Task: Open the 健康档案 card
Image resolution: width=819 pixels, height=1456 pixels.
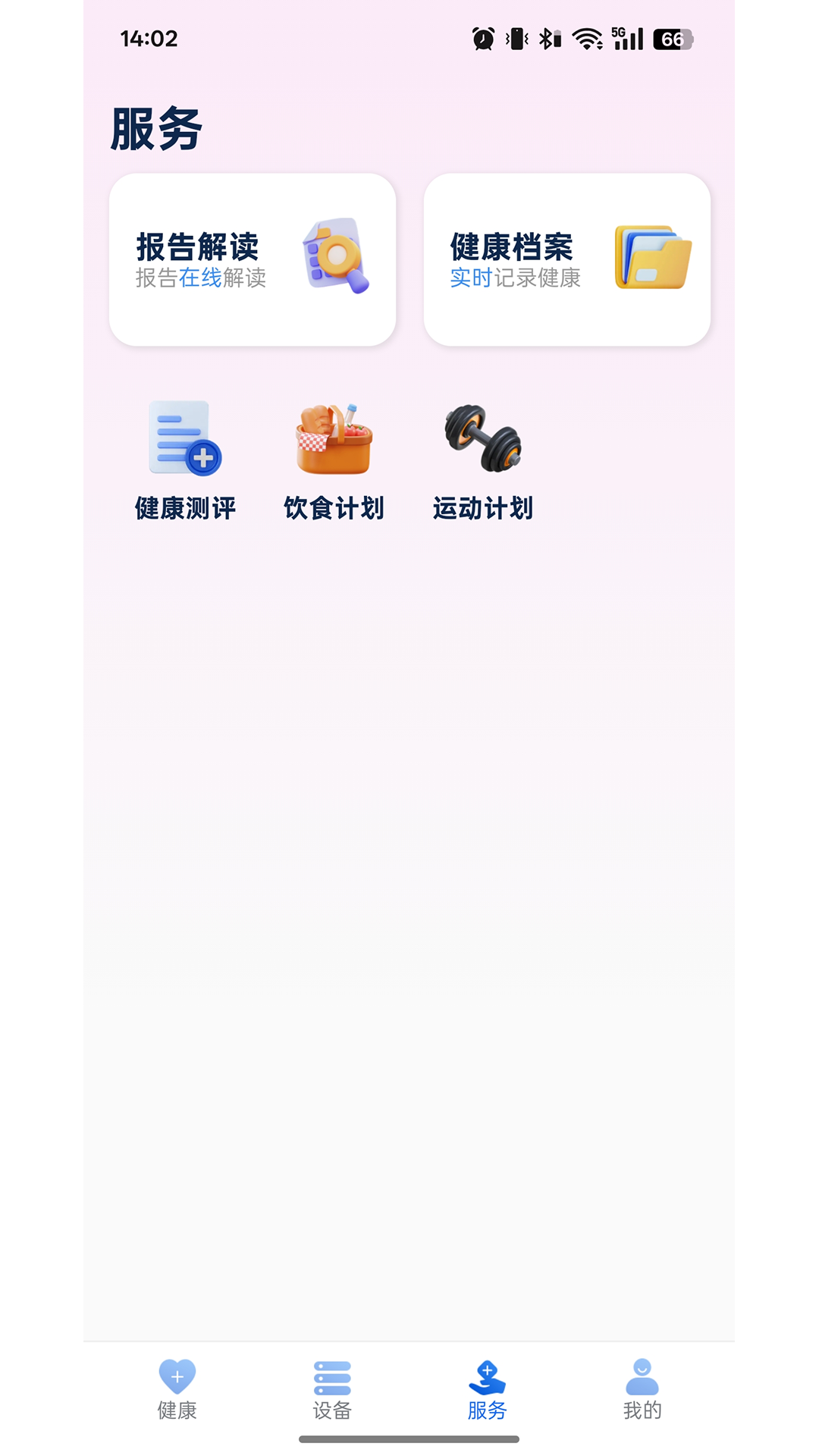Action: tap(567, 260)
